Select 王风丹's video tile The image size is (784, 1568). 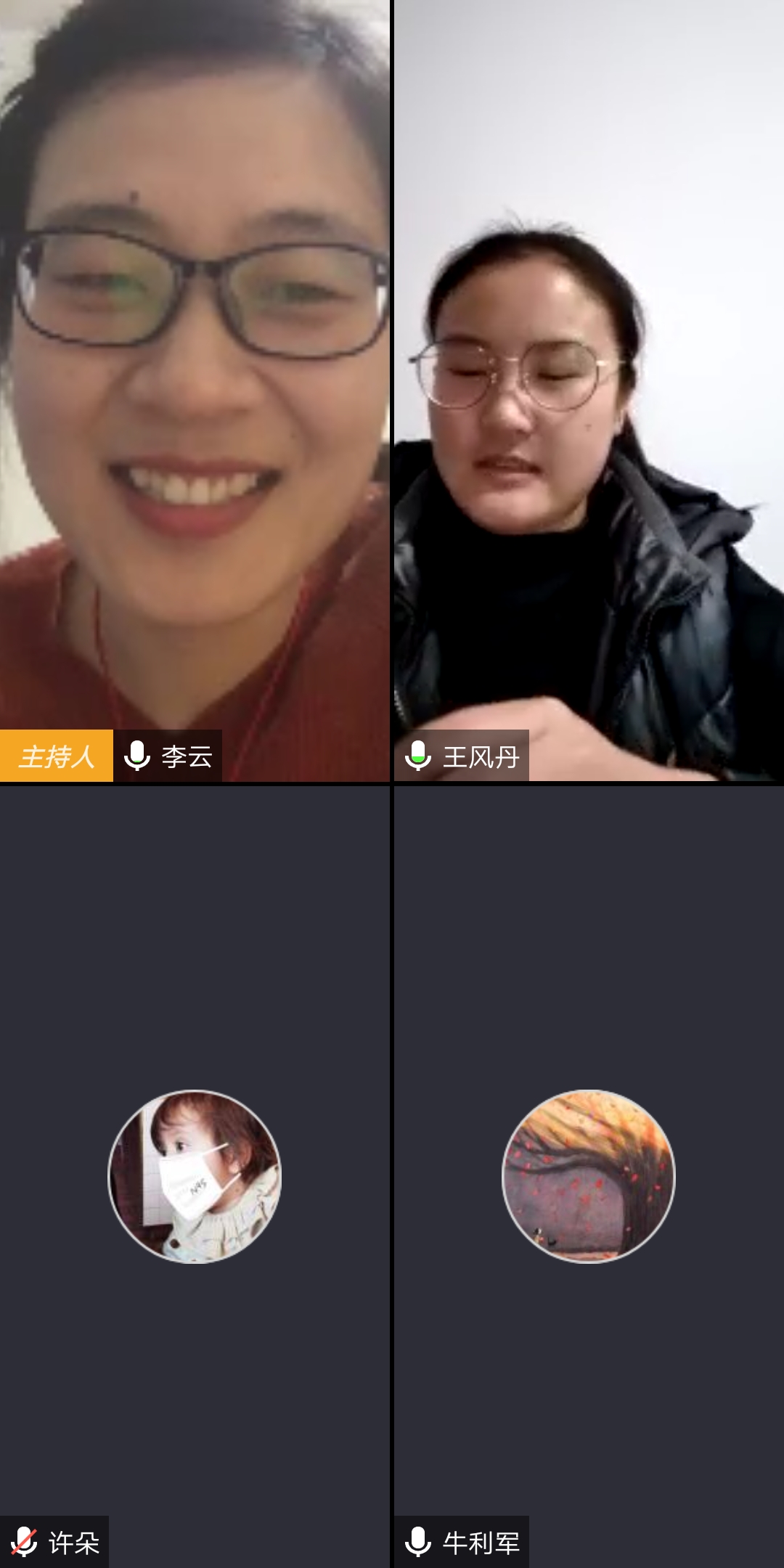point(589,392)
